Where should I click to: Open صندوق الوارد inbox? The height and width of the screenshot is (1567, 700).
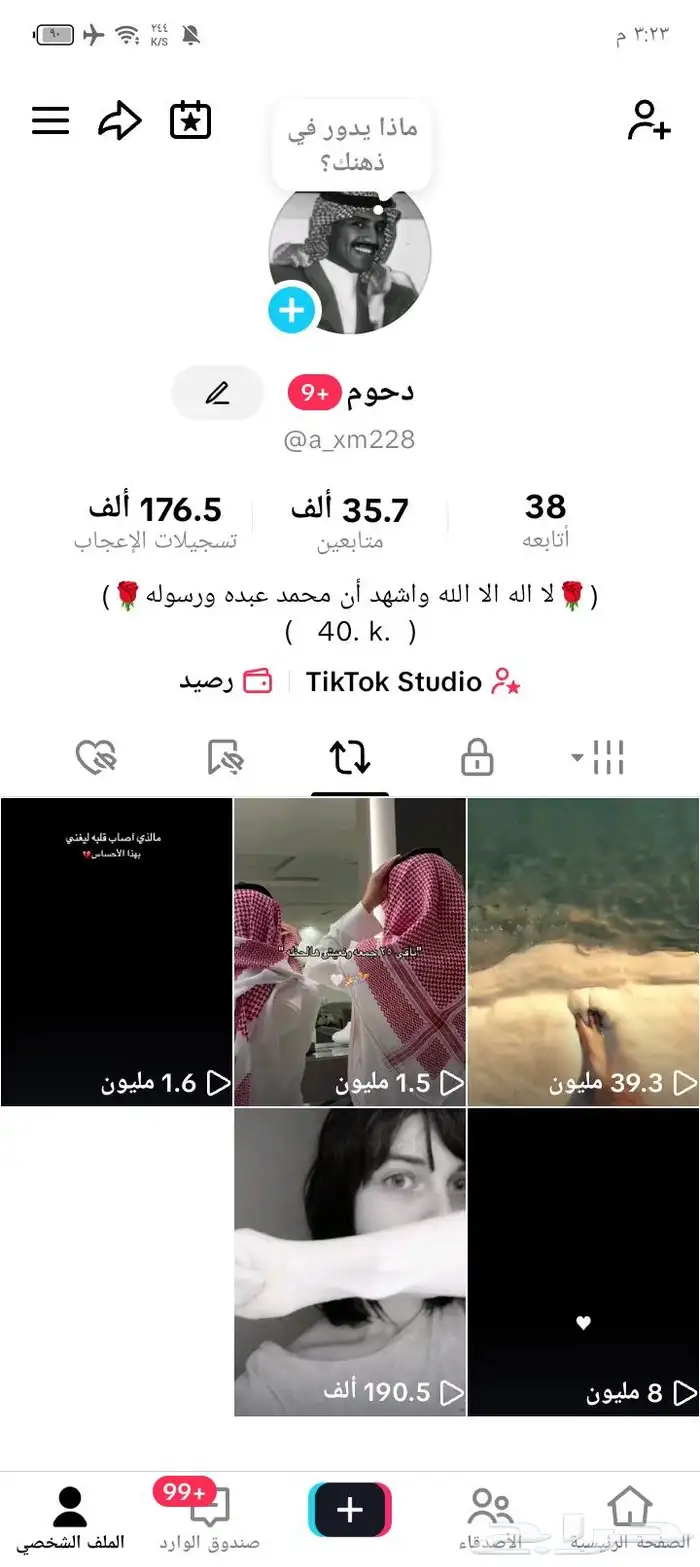point(209,1519)
